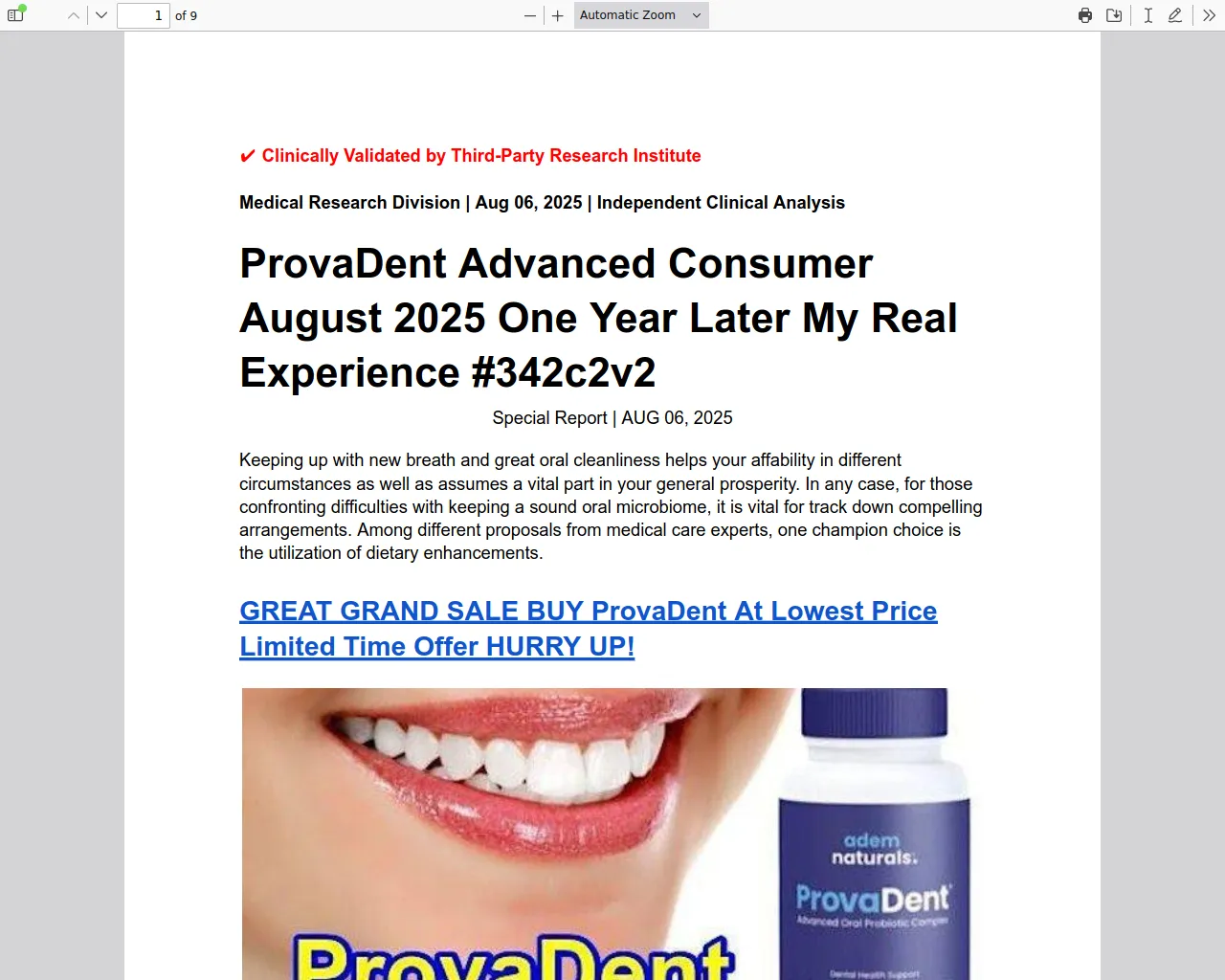The height and width of the screenshot is (980, 1225).
Task: Download the PDF file
Action: click(x=1114, y=15)
